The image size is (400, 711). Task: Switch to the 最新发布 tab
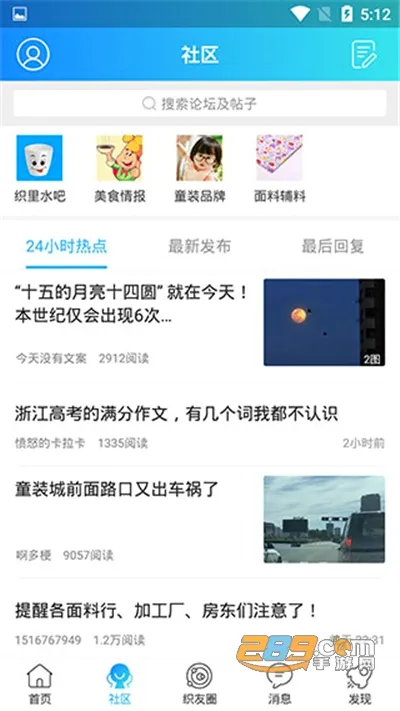(x=200, y=247)
